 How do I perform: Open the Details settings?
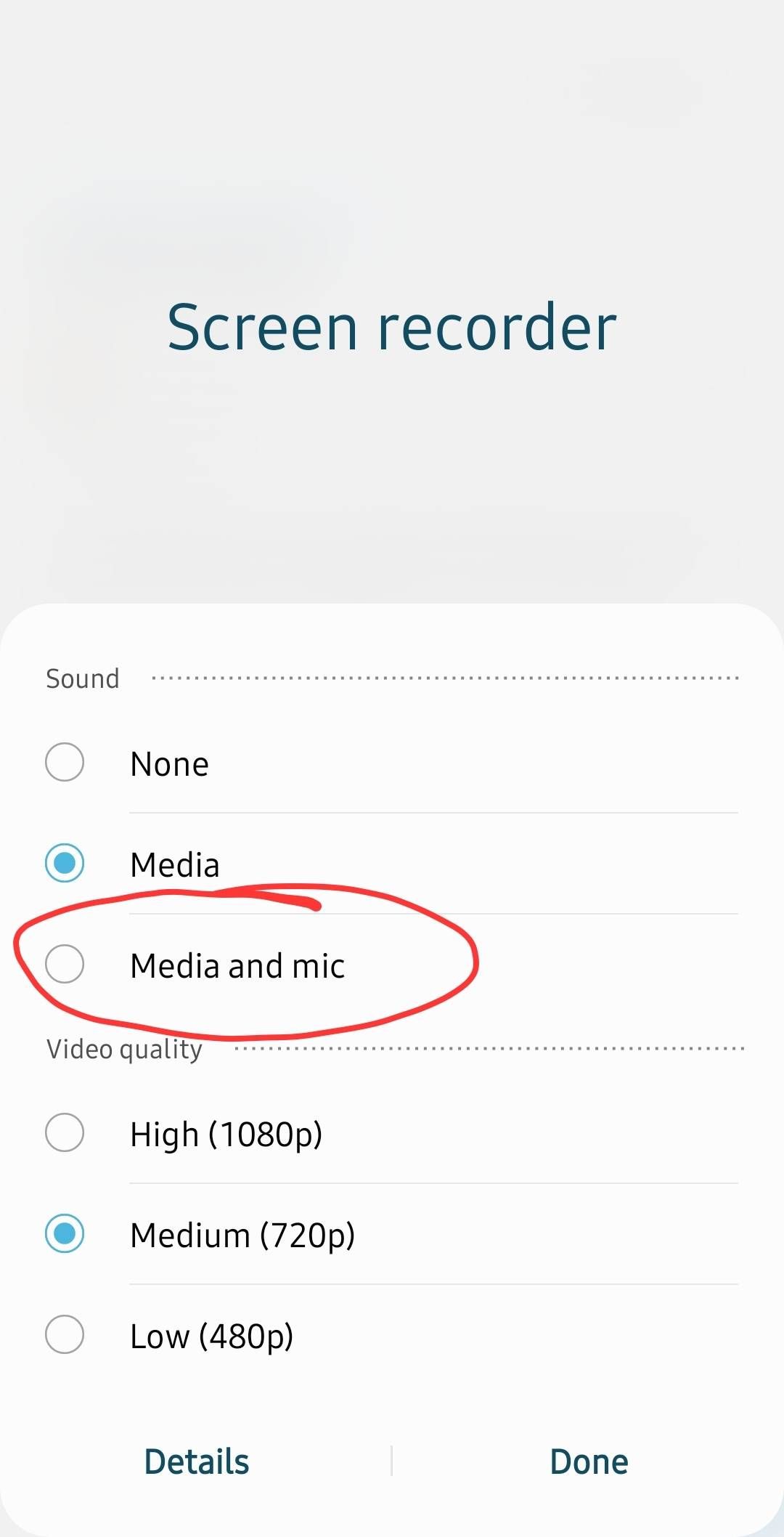click(x=196, y=1461)
